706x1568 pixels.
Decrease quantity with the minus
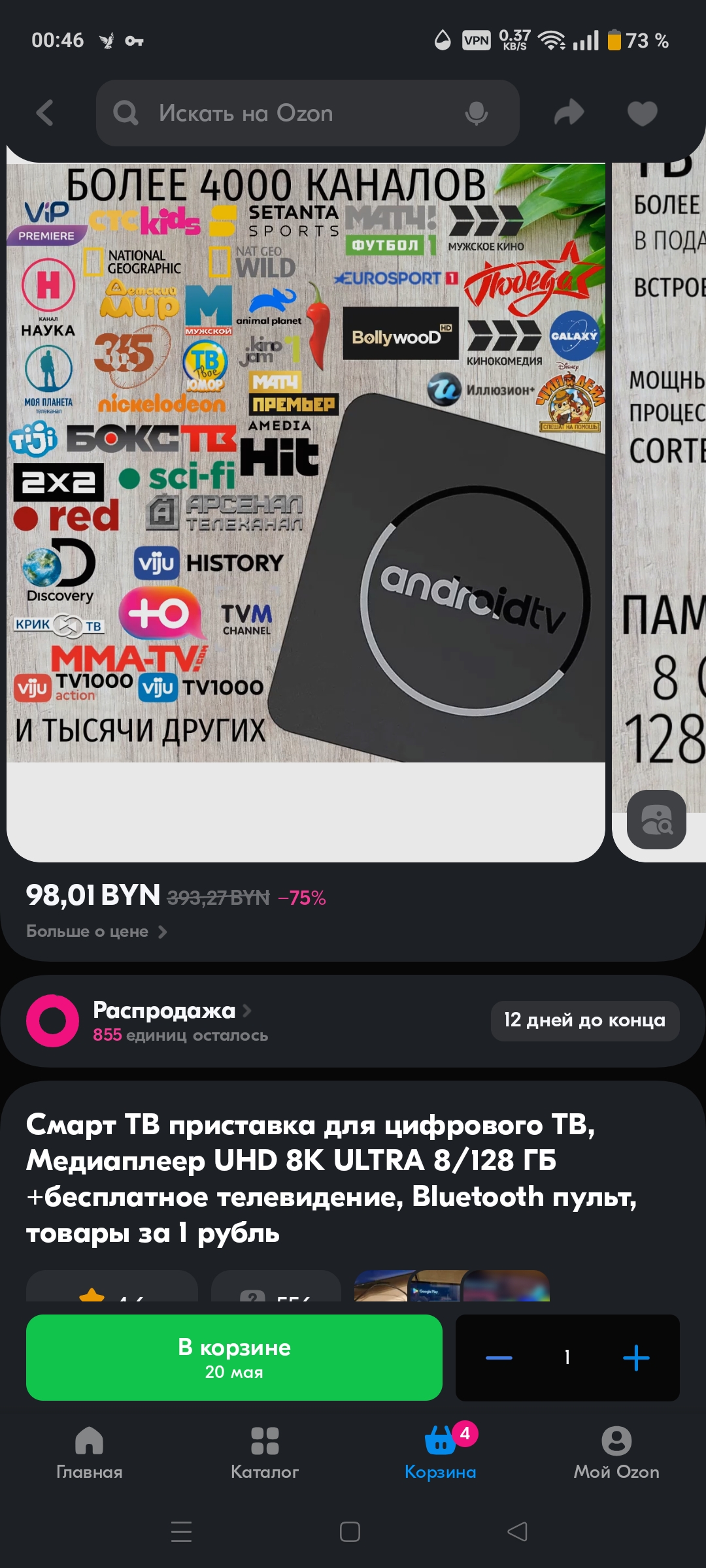(x=499, y=1358)
